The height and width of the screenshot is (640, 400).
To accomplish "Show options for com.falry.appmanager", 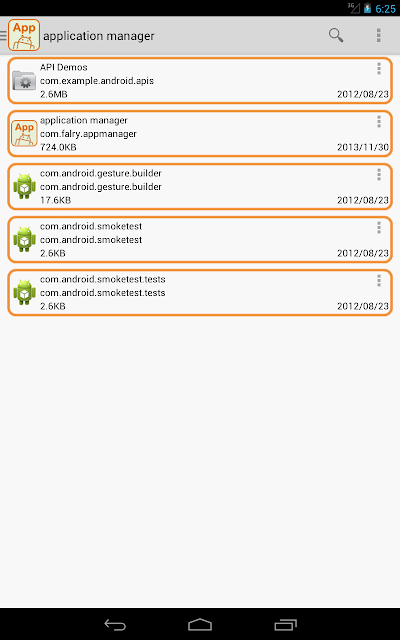I will (379, 122).
